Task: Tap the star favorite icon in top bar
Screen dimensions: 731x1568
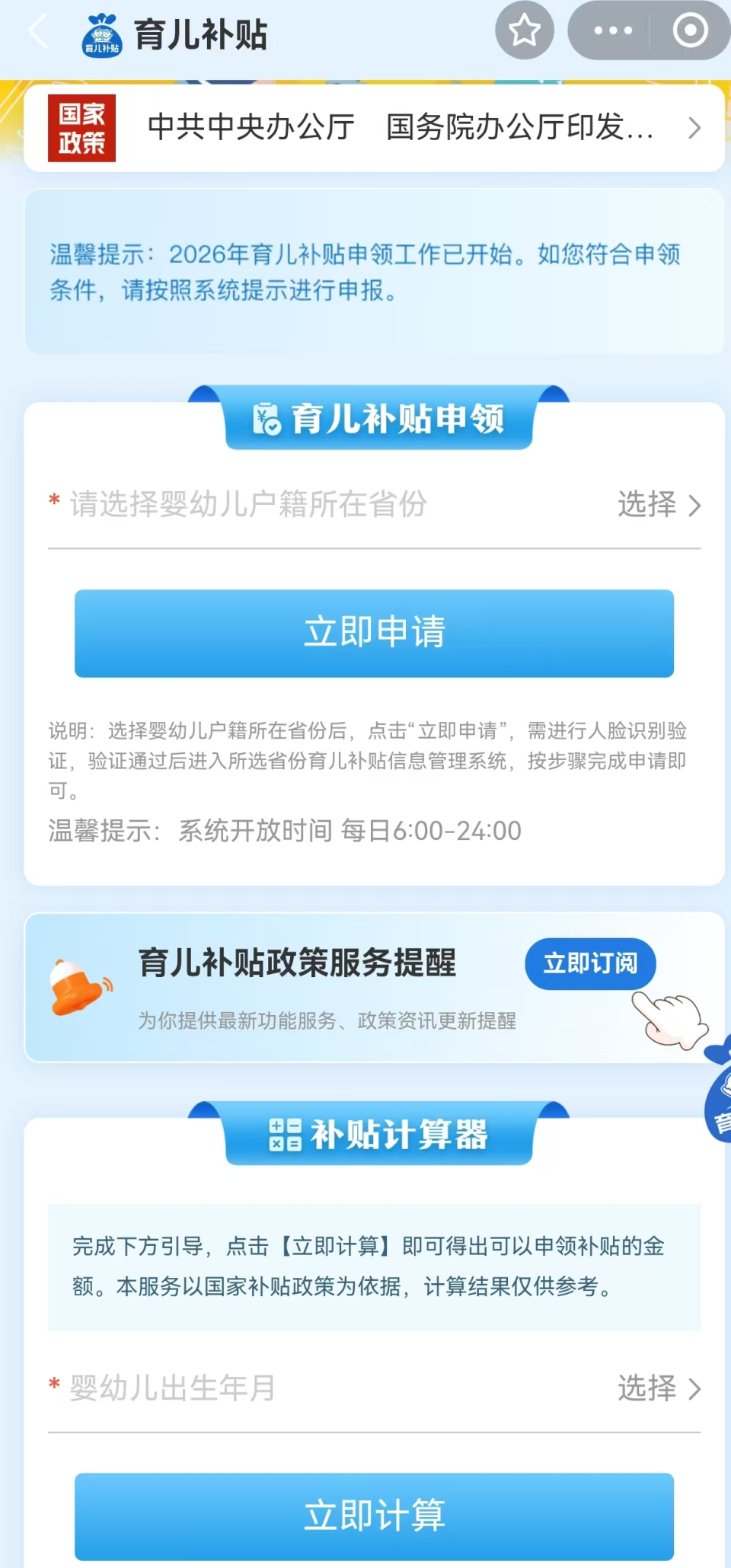Action: pyautogui.click(x=523, y=30)
